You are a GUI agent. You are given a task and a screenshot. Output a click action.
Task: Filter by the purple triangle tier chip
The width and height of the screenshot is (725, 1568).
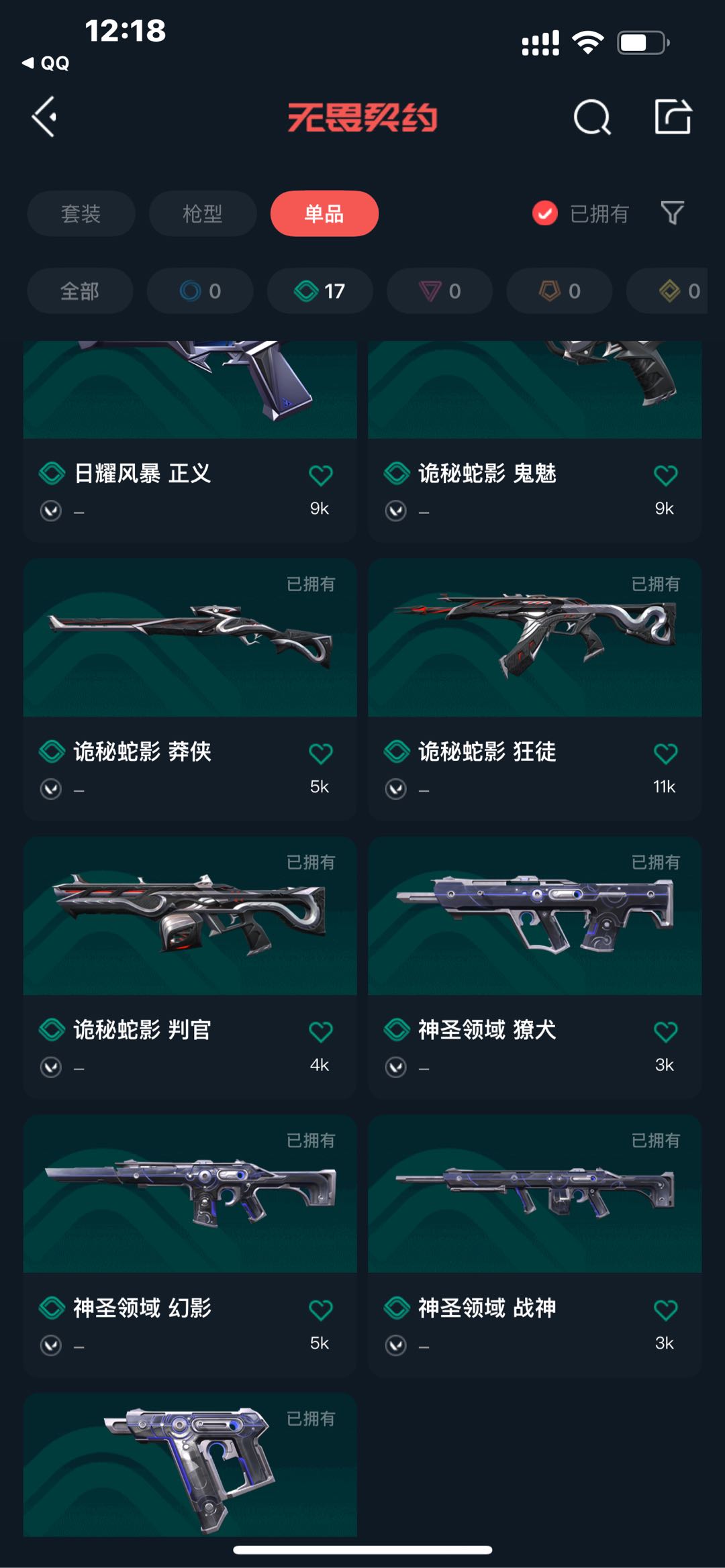440,291
